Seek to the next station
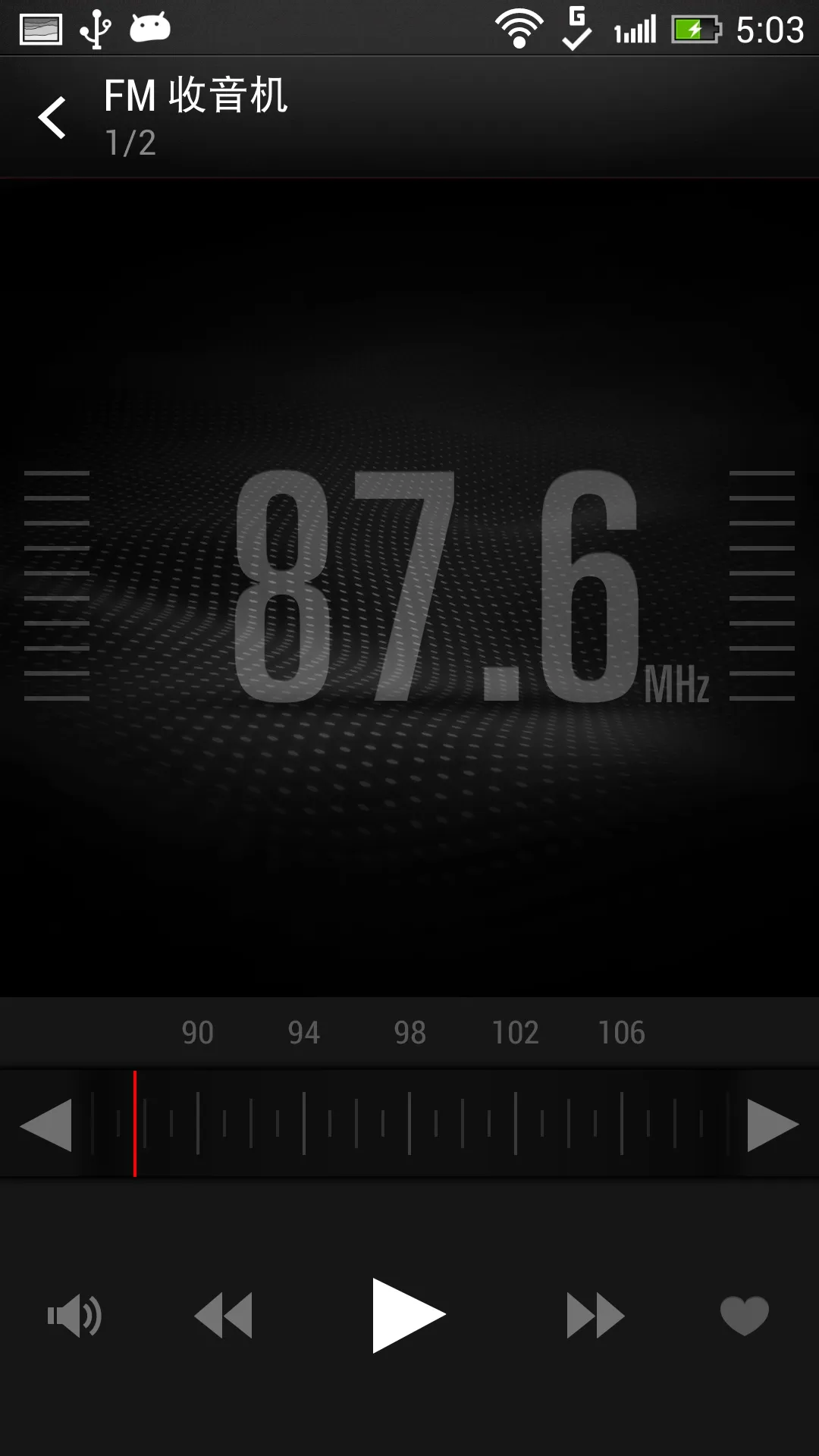The width and height of the screenshot is (819, 1456). (x=595, y=1316)
